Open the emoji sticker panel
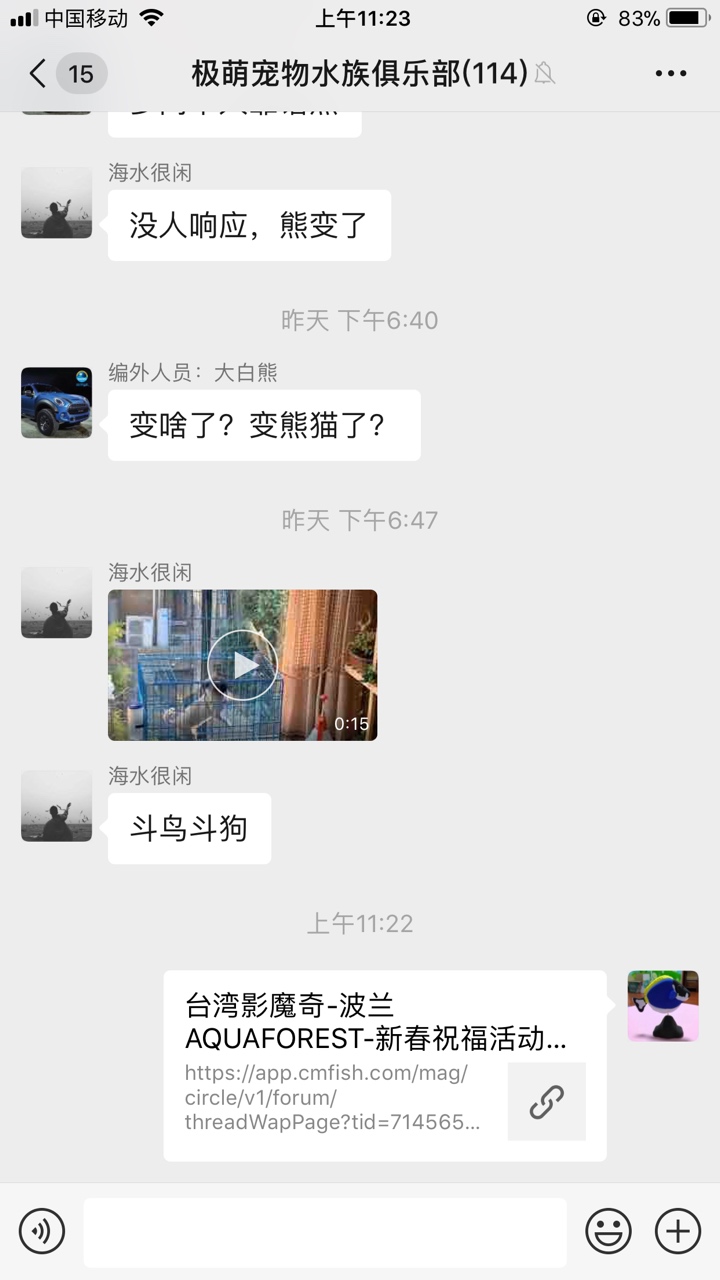Image resolution: width=720 pixels, height=1280 pixels. (x=608, y=1231)
